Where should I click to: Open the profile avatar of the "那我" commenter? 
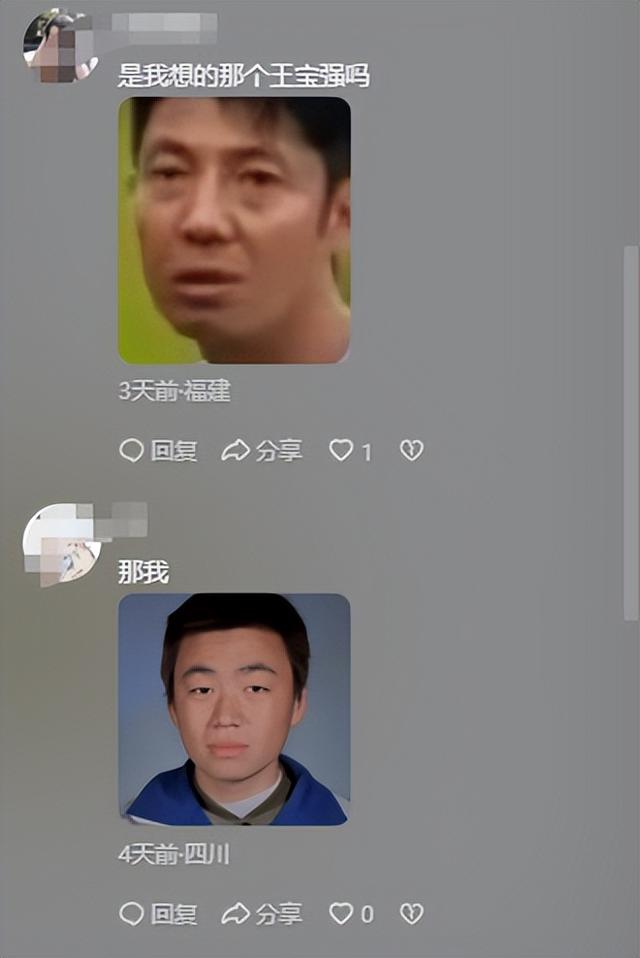60,543
